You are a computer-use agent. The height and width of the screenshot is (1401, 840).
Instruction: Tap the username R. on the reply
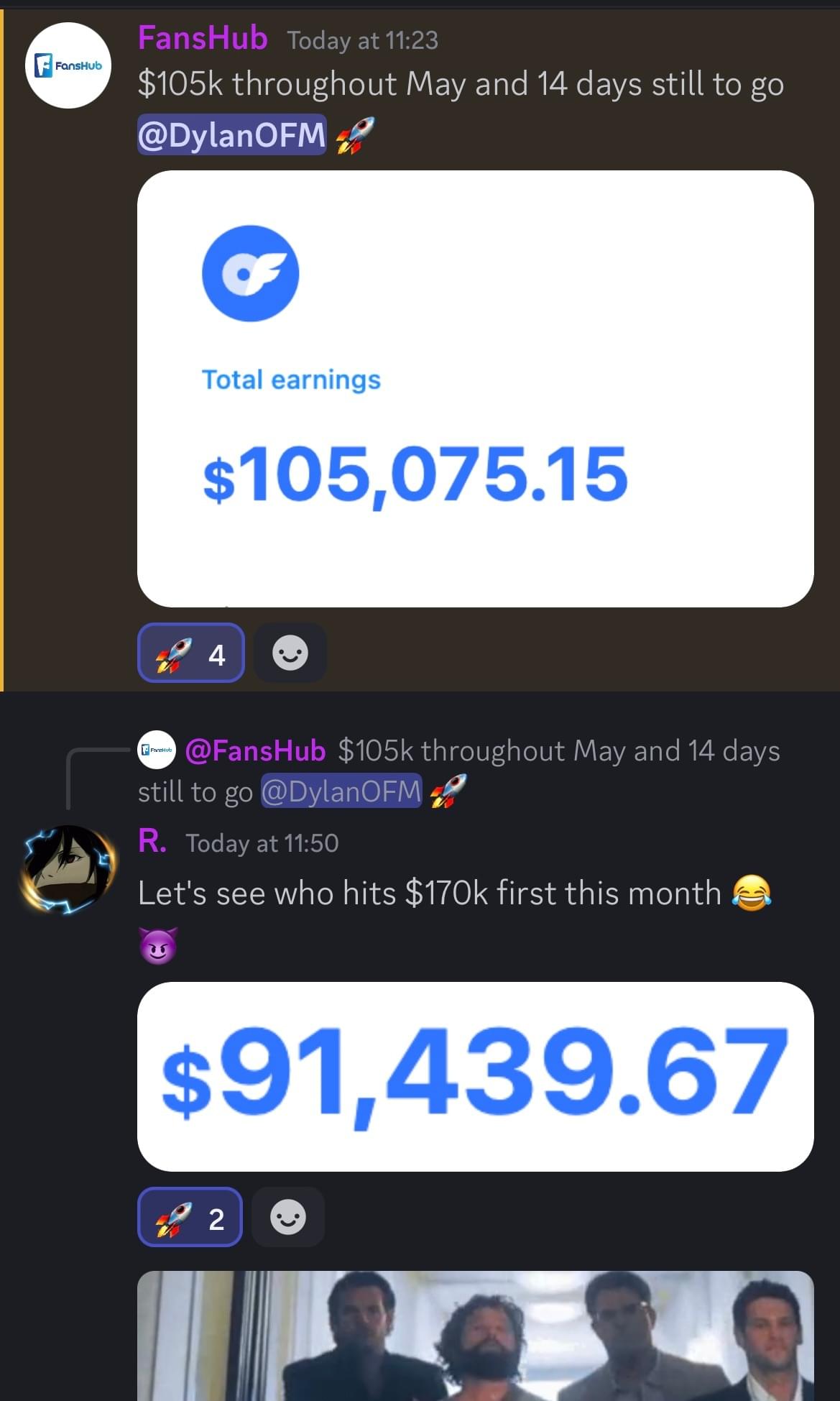(x=152, y=842)
